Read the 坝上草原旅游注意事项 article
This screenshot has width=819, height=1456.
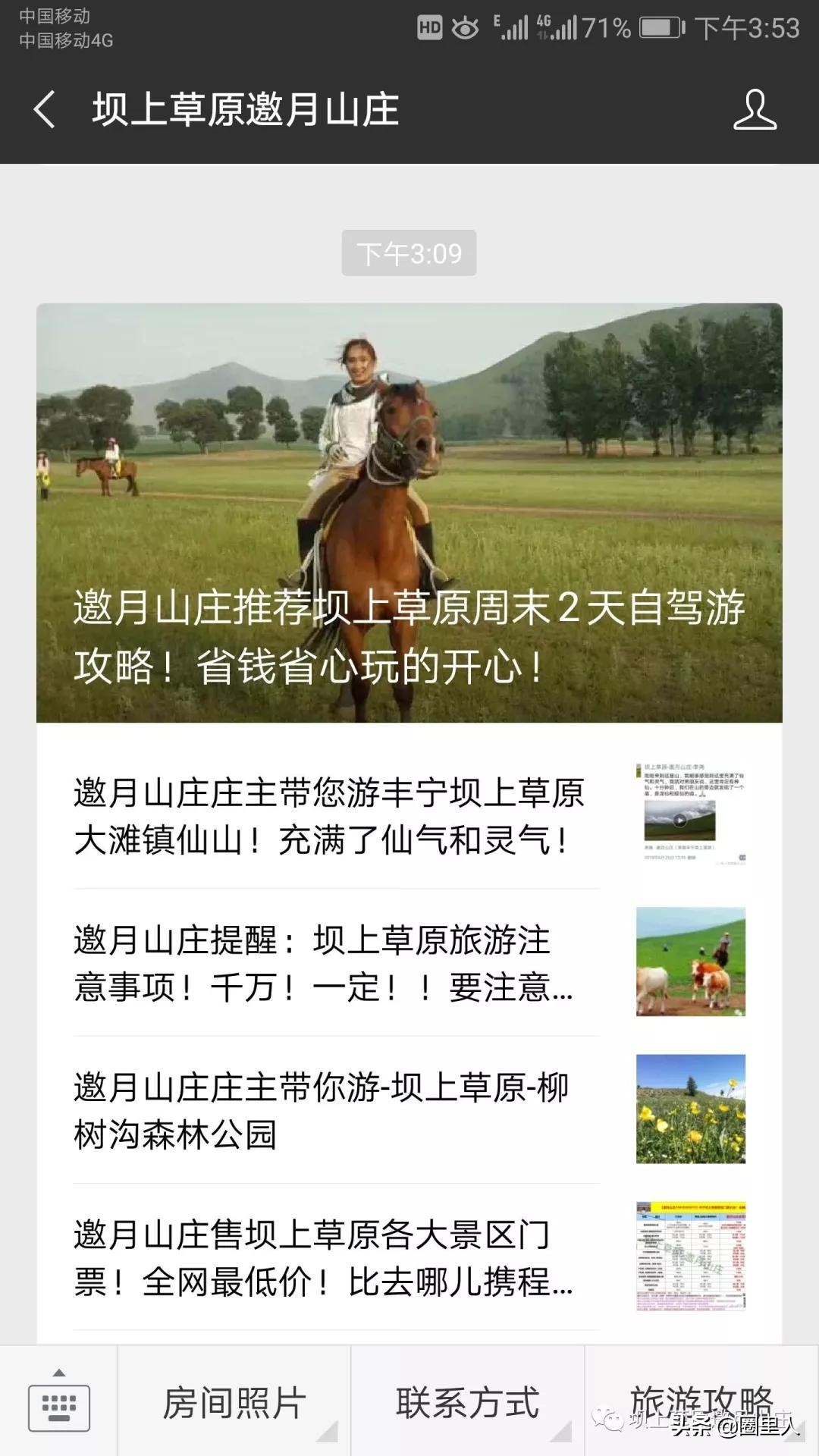tap(409, 962)
